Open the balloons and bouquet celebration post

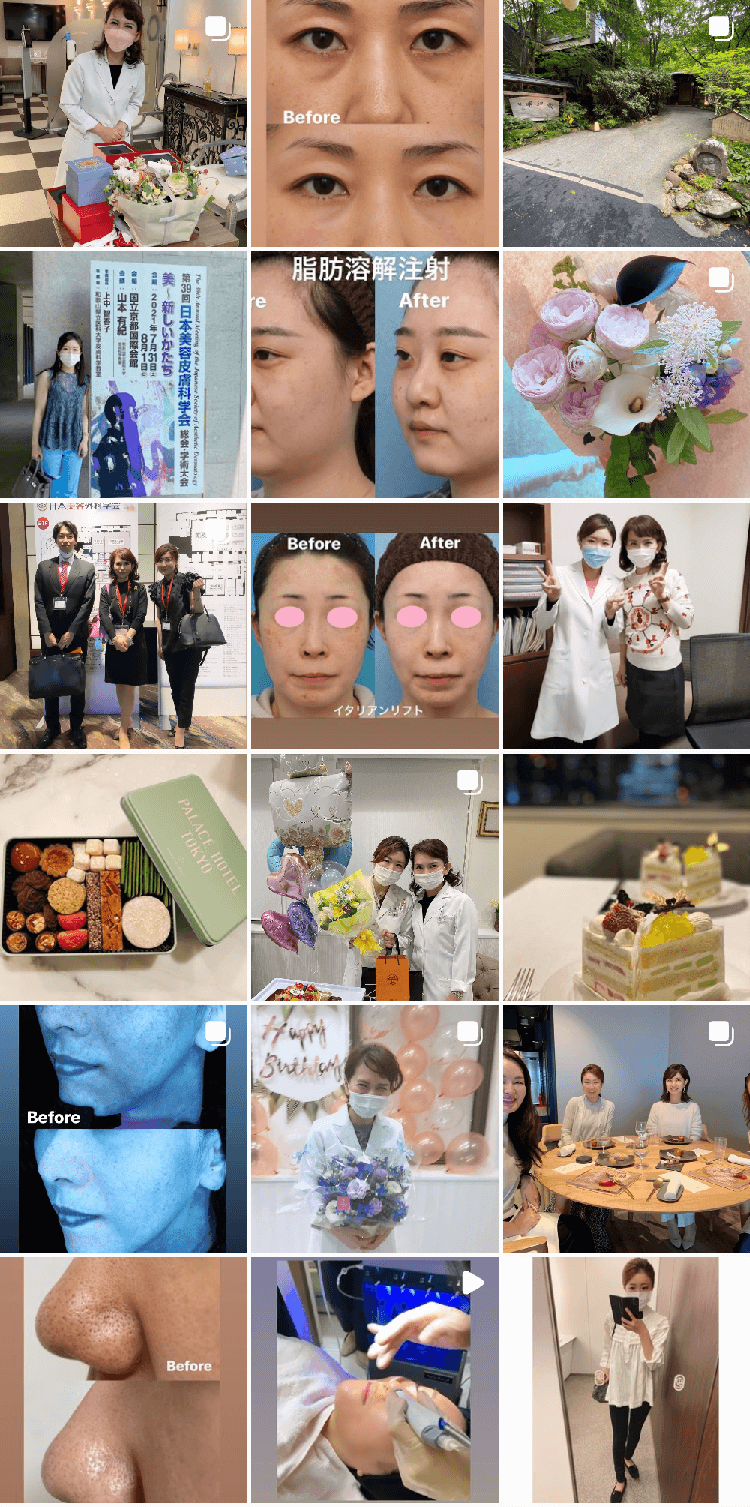[x=374, y=877]
